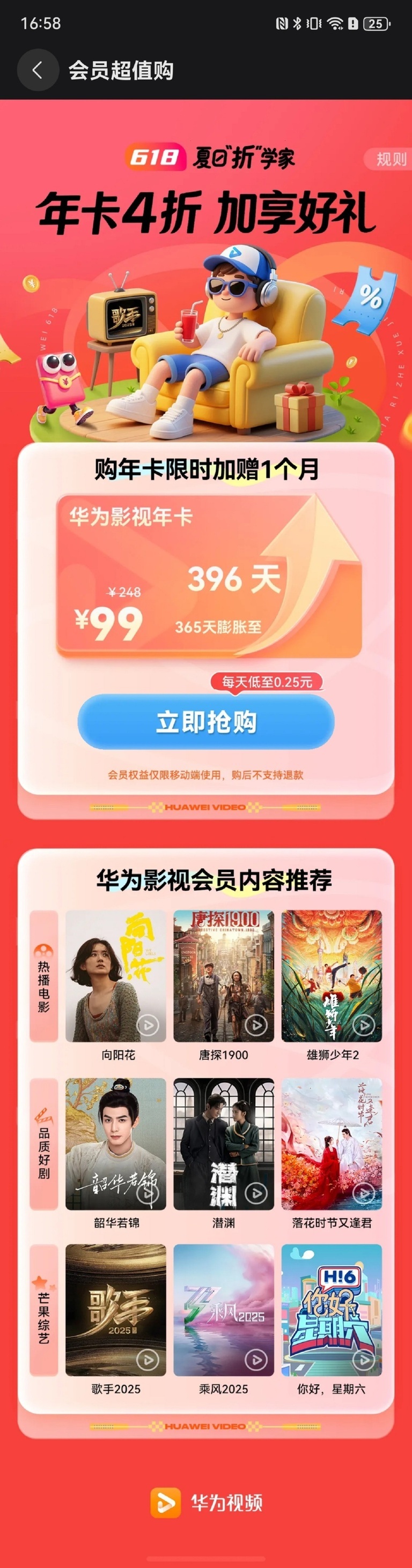The image size is (412, 1568).
Task: Open the movie 向阳花
Action: pyautogui.click(x=116, y=976)
